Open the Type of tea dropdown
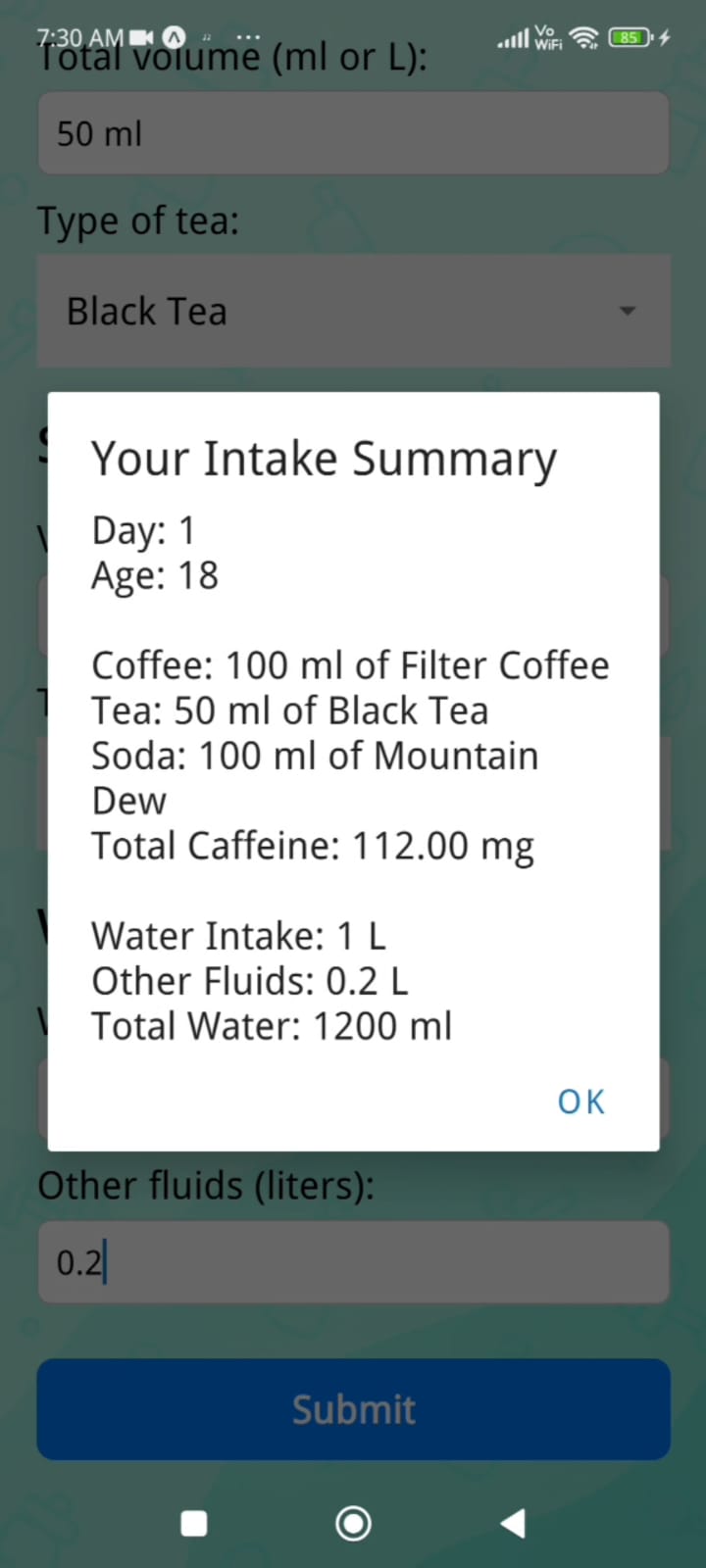 tap(353, 312)
